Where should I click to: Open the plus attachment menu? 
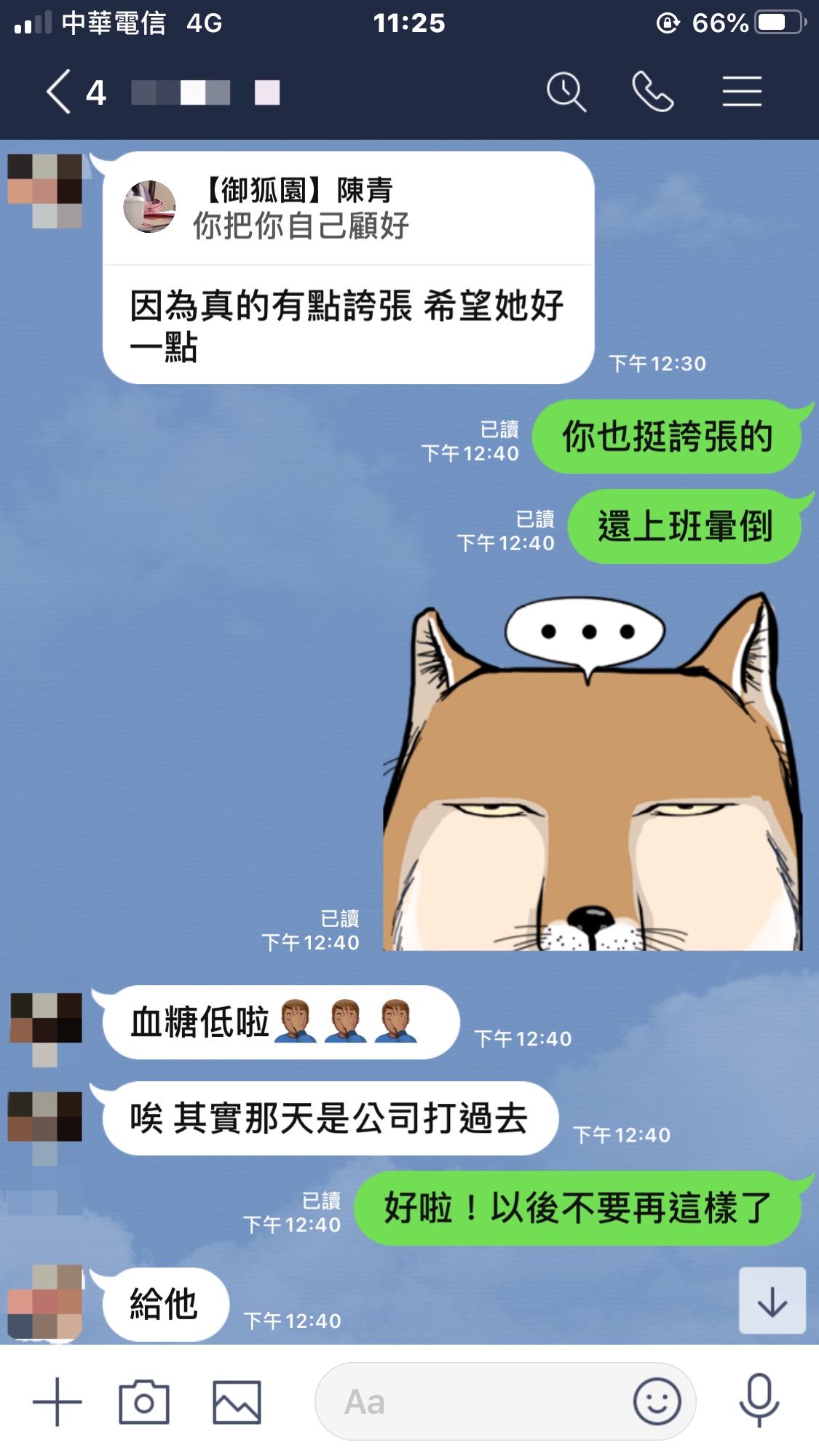[57, 1401]
